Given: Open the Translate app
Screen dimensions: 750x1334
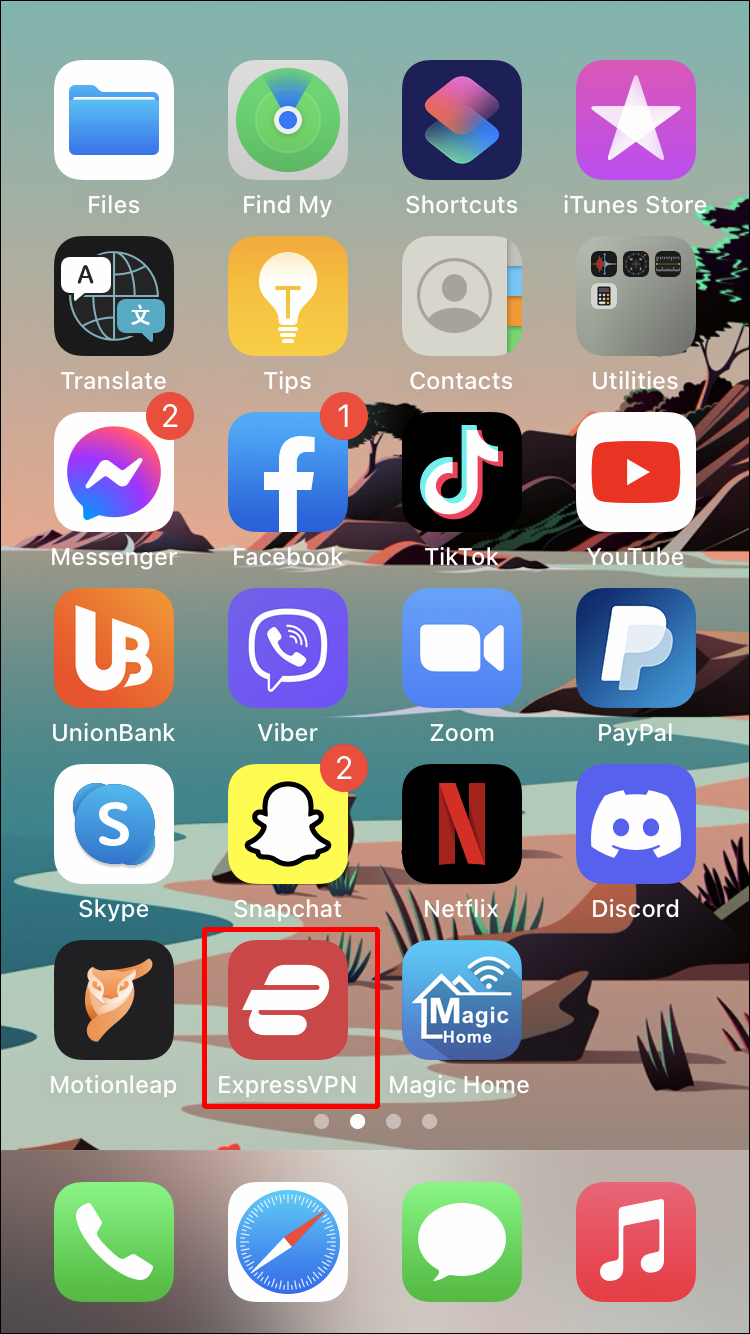Looking at the screenshot, I should tap(114, 296).
